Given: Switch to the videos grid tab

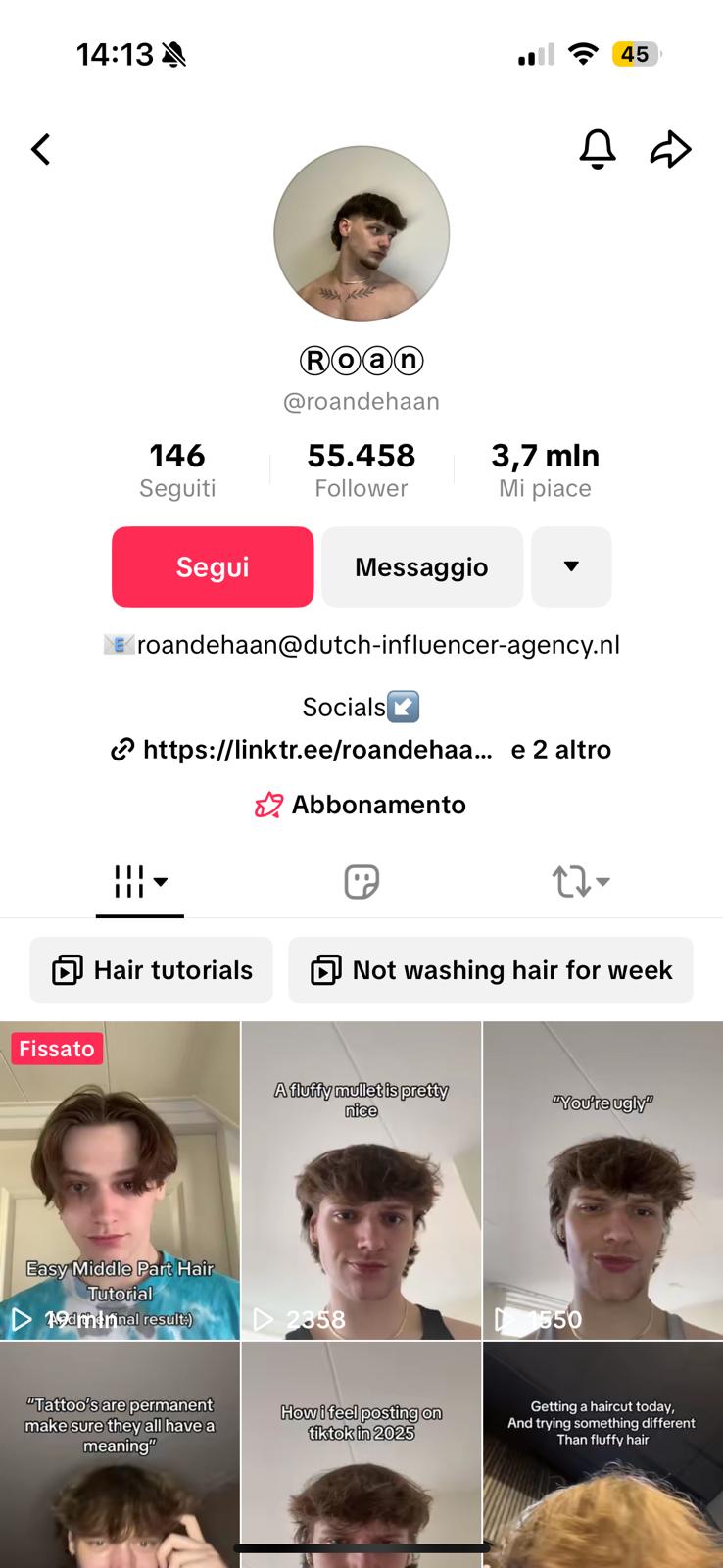Looking at the screenshot, I should (139, 881).
